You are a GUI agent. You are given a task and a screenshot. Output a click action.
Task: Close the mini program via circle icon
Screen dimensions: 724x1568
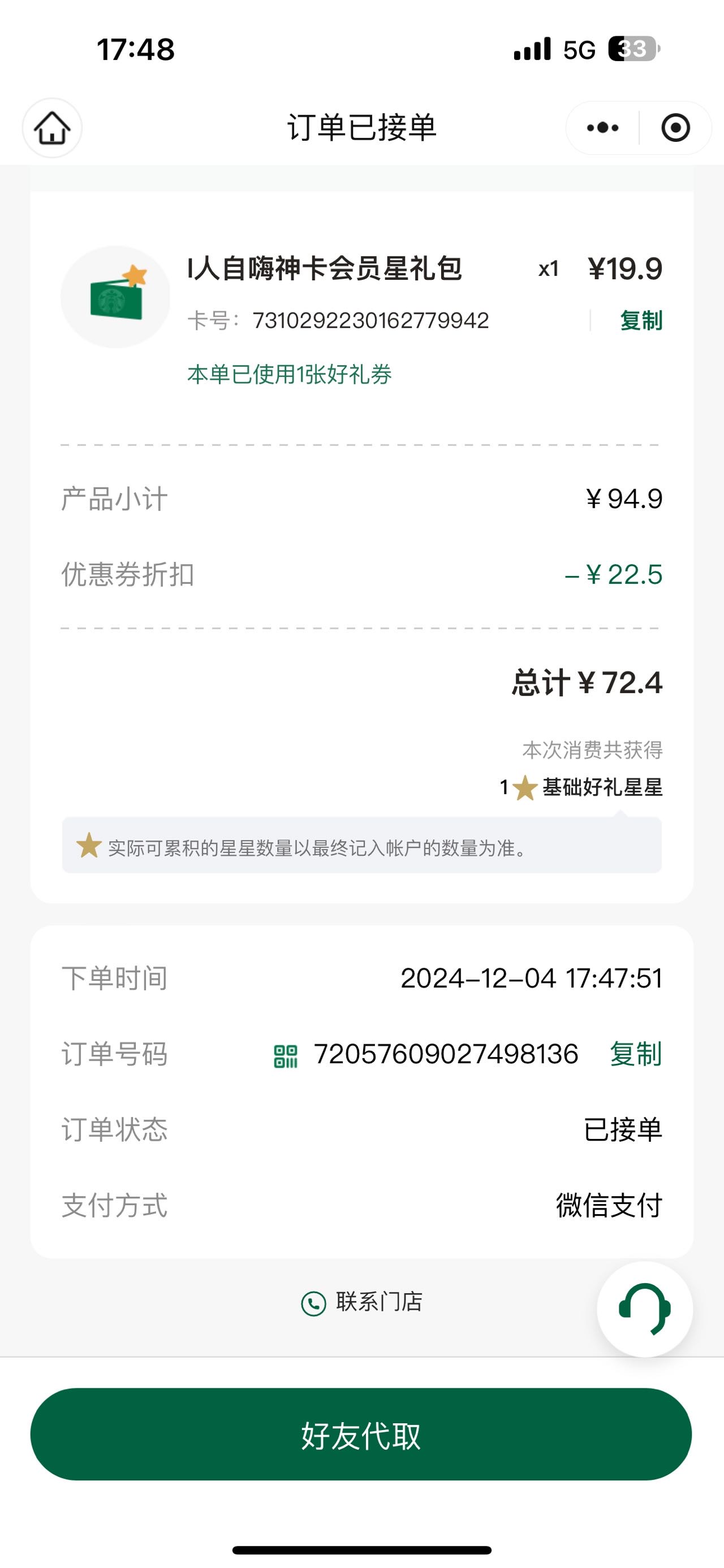coord(675,128)
